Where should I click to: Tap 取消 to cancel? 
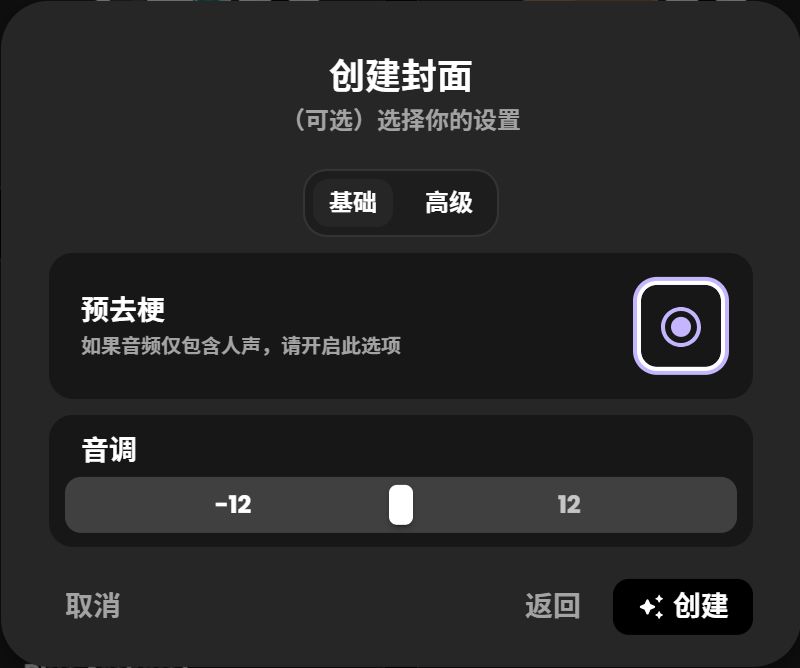point(93,605)
